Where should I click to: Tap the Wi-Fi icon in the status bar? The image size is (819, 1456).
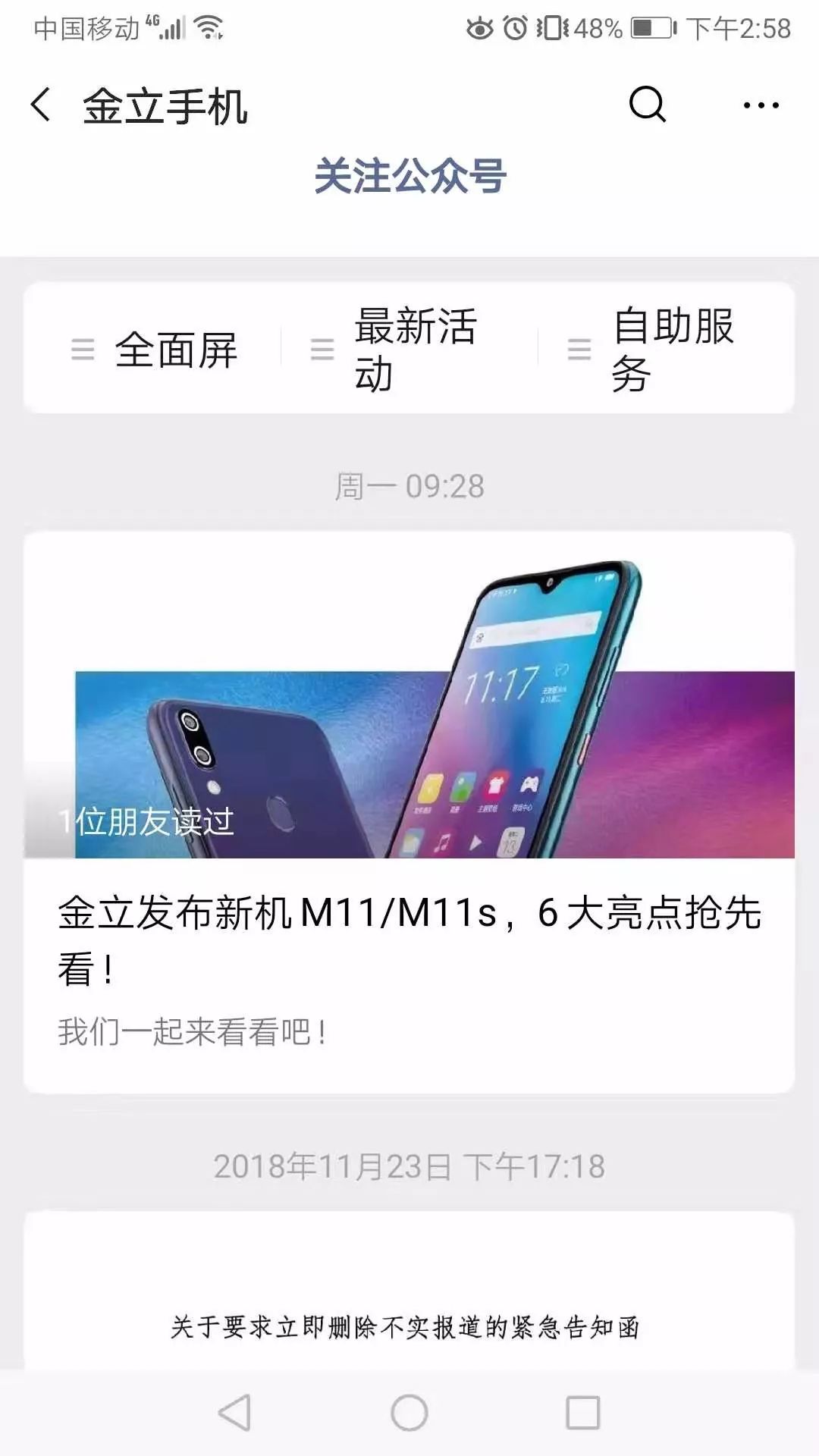tap(208, 27)
